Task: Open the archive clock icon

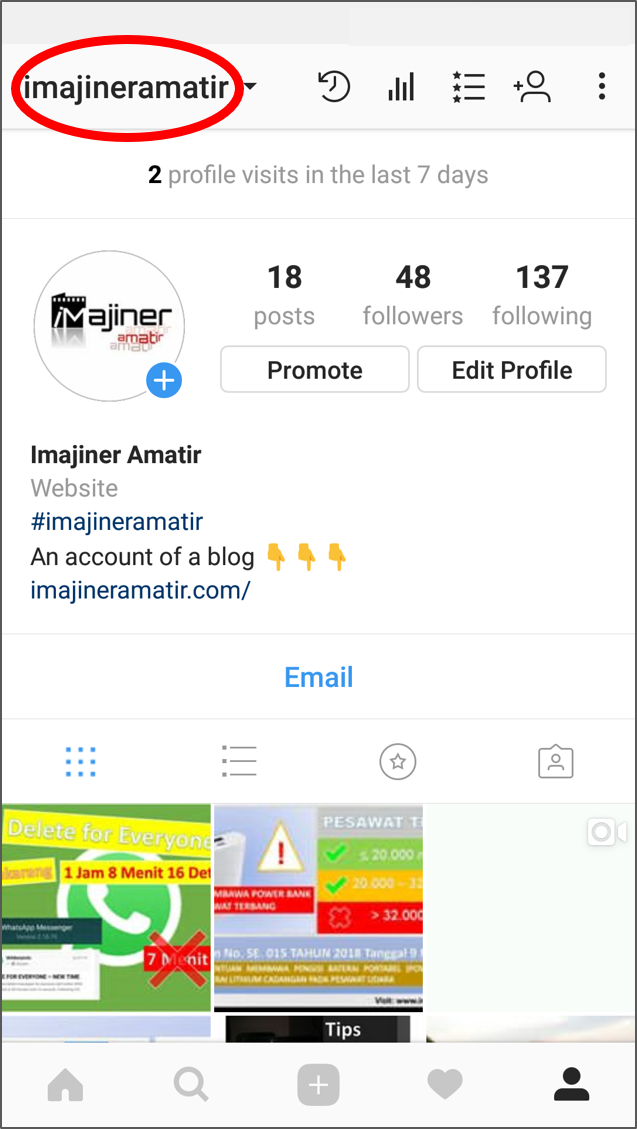Action: click(x=334, y=87)
